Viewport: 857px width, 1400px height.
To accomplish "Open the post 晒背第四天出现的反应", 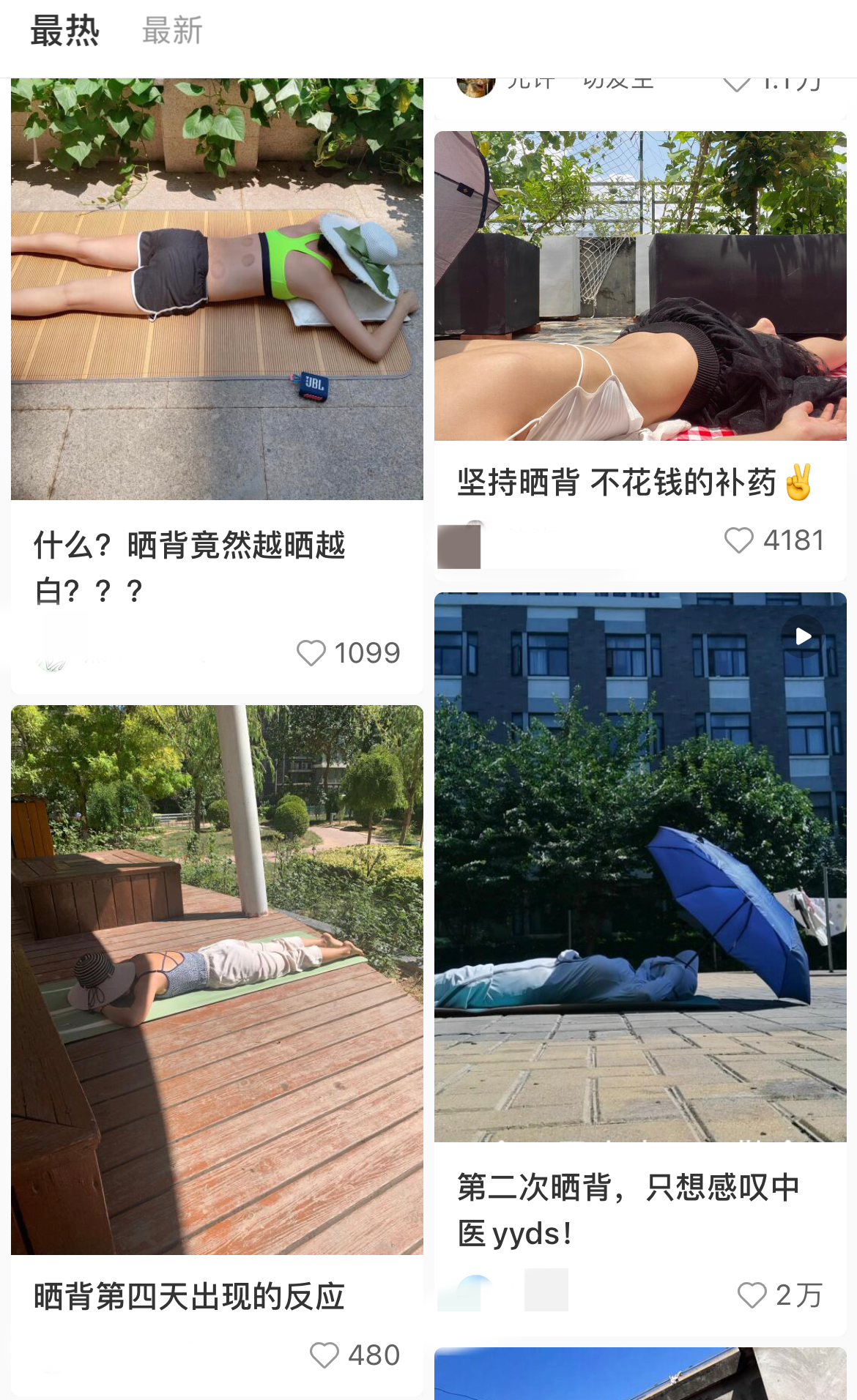I will click(217, 980).
